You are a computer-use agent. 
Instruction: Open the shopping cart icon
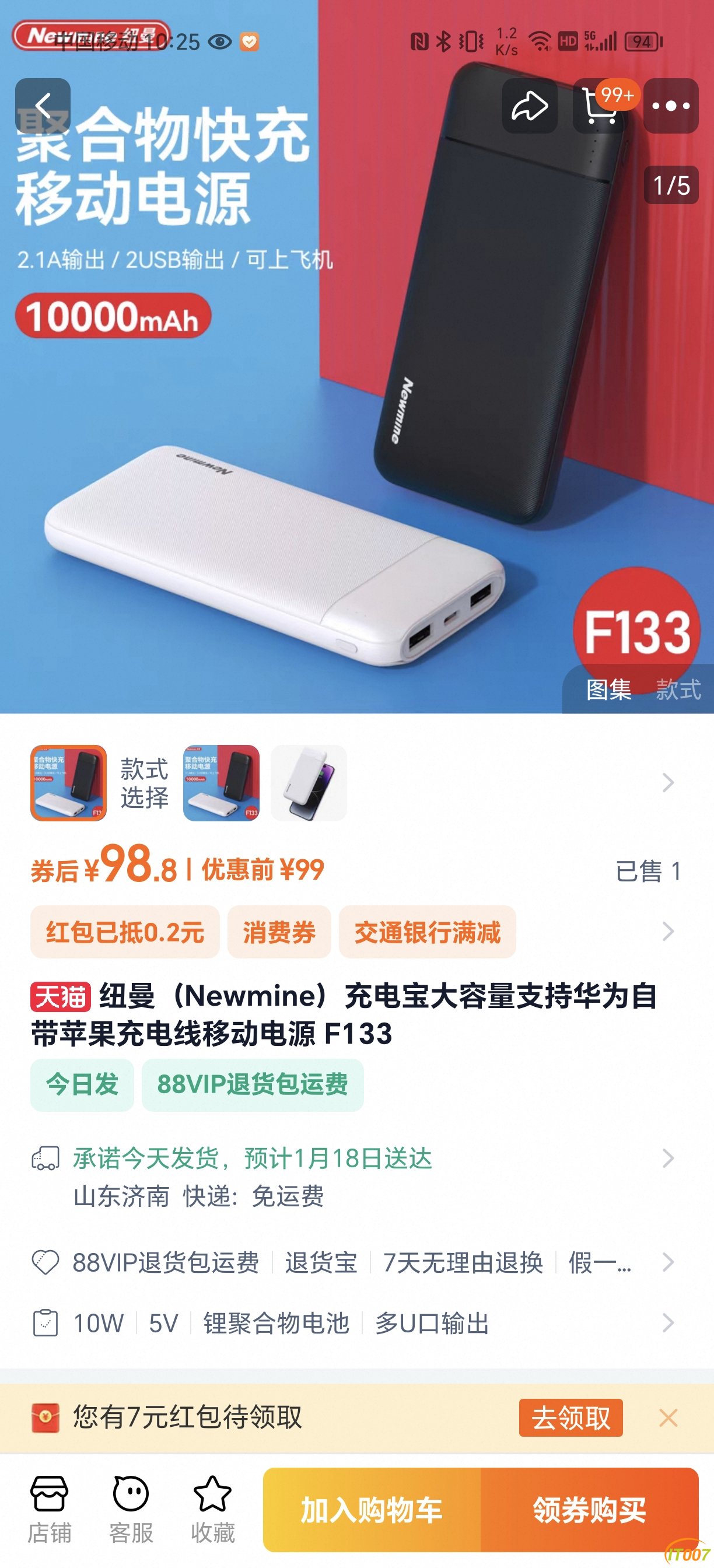(600, 106)
